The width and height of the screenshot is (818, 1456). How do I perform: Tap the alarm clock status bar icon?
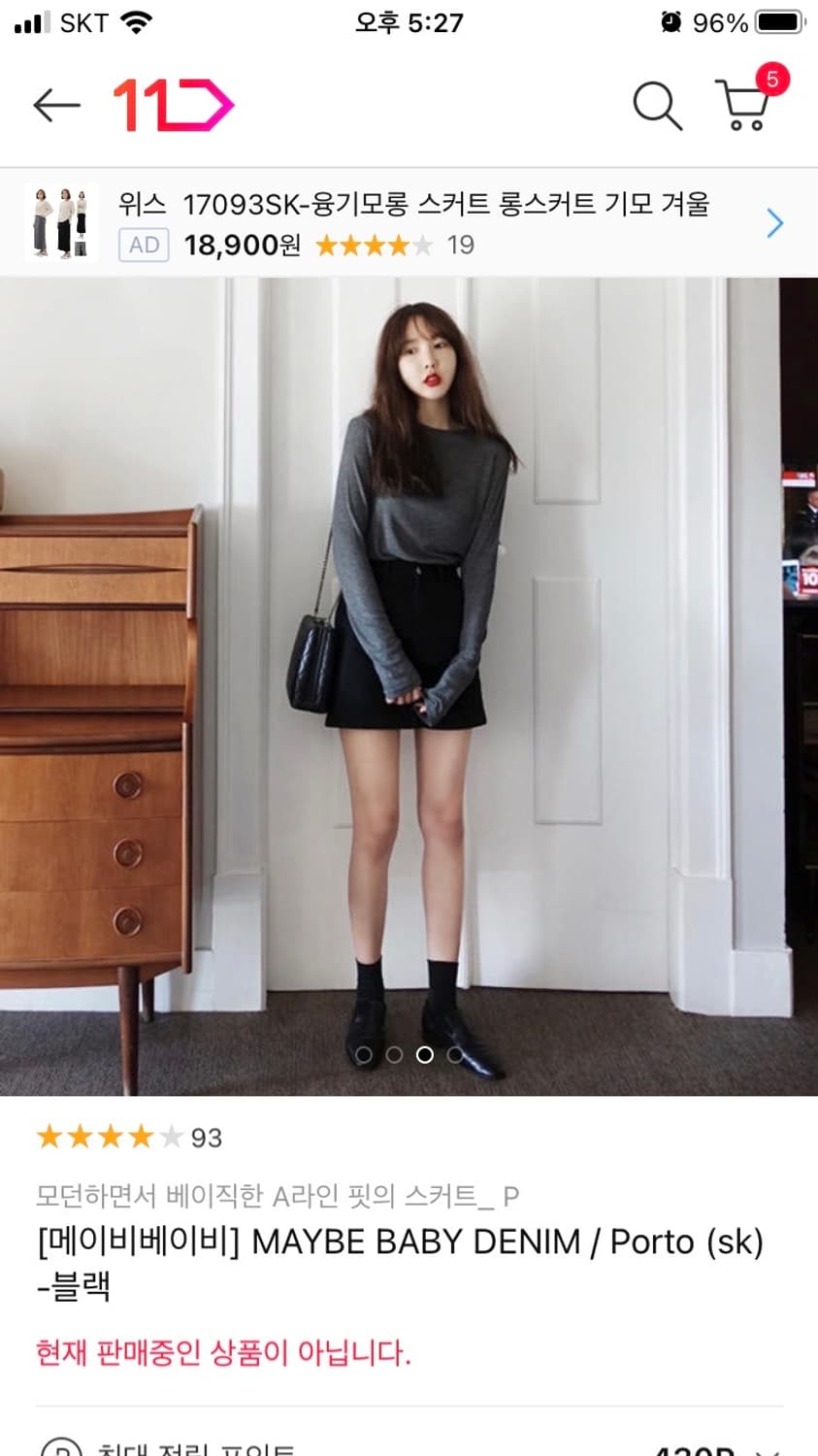coord(671,21)
